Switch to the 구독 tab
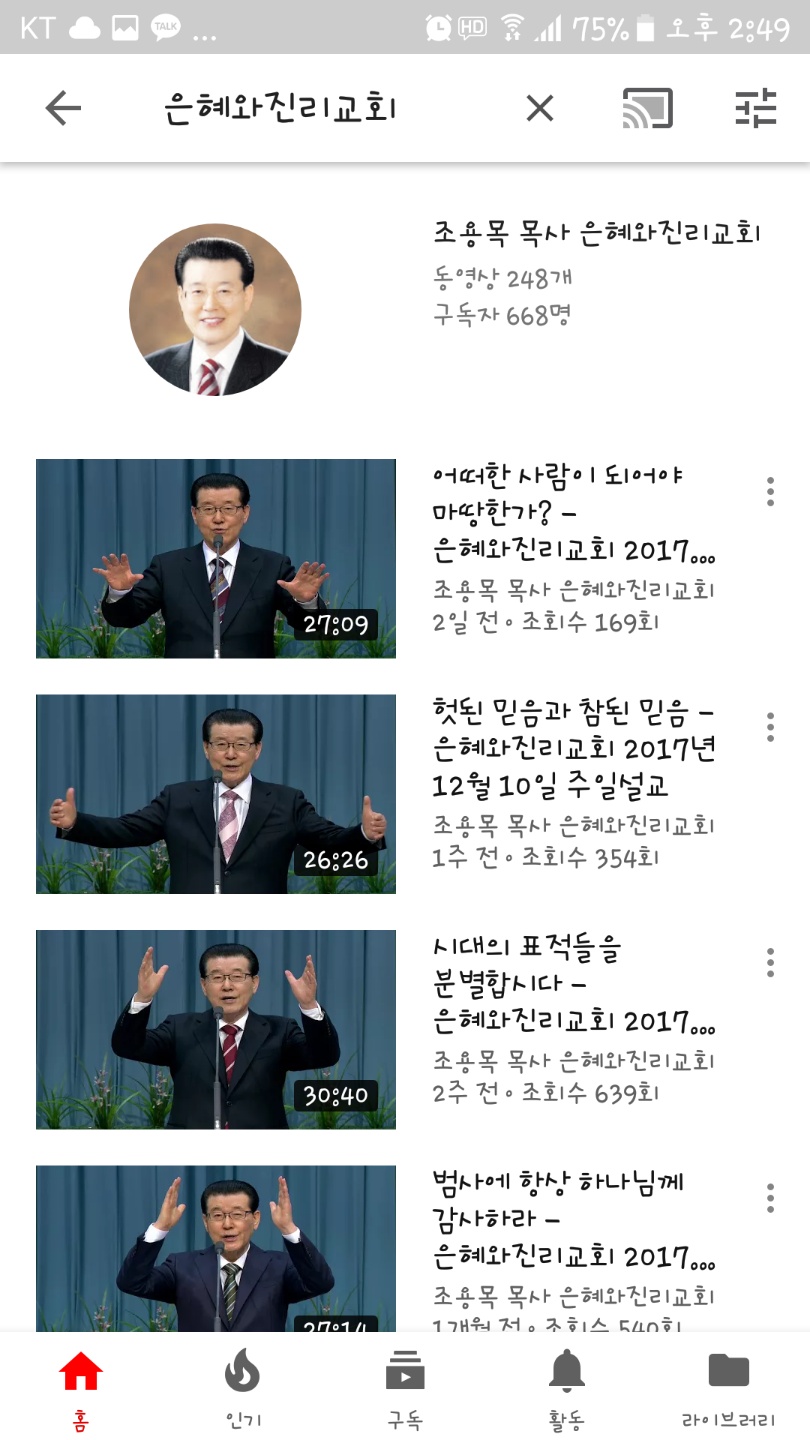The image size is (810, 1440). (x=405, y=1387)
